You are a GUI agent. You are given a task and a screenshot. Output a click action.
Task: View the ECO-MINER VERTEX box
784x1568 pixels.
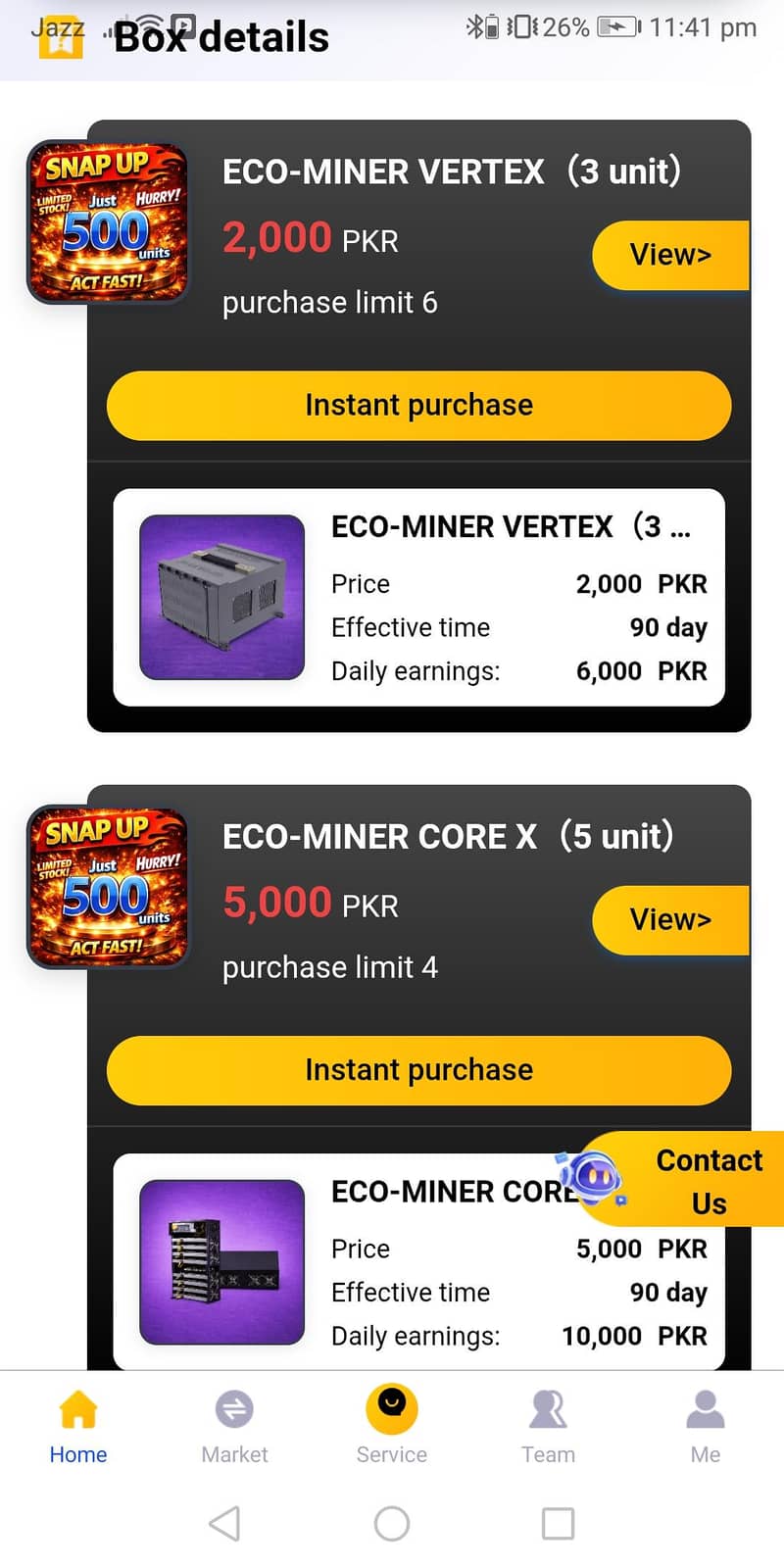(x=670, y=255)
